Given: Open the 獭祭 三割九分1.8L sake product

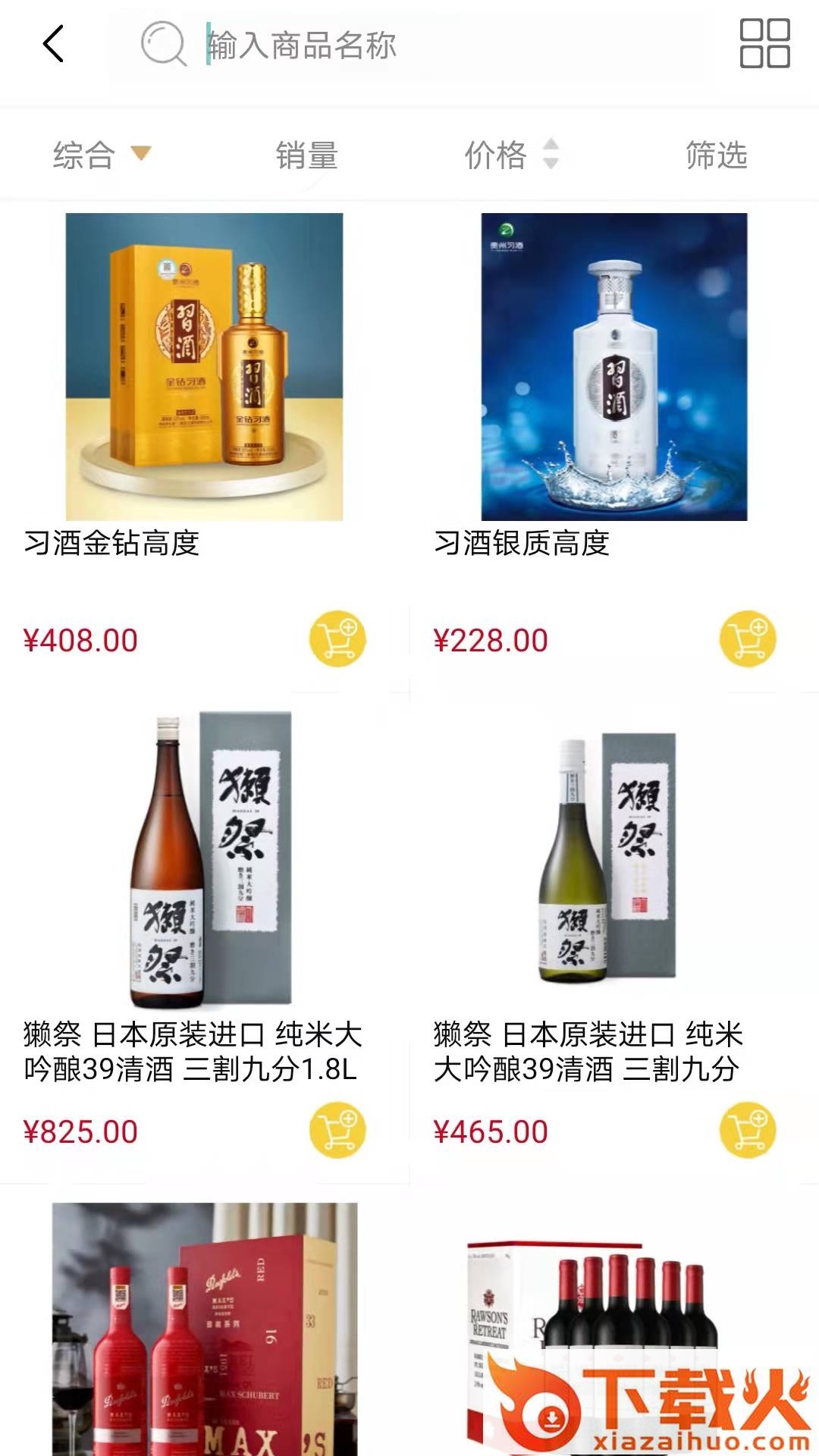Looking at the screenshot, I should pos(203,861).
